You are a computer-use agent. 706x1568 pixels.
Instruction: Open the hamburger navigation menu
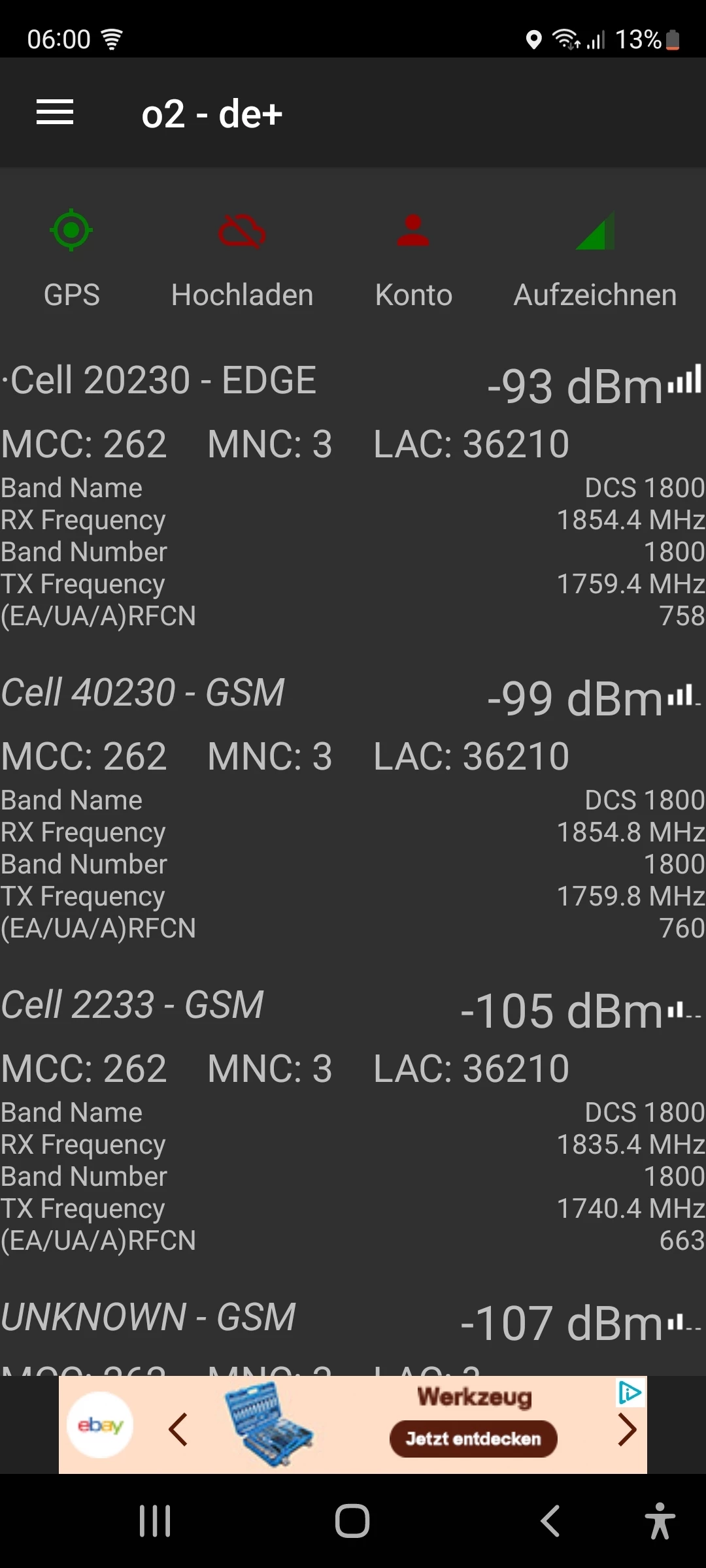click(55, 112)
